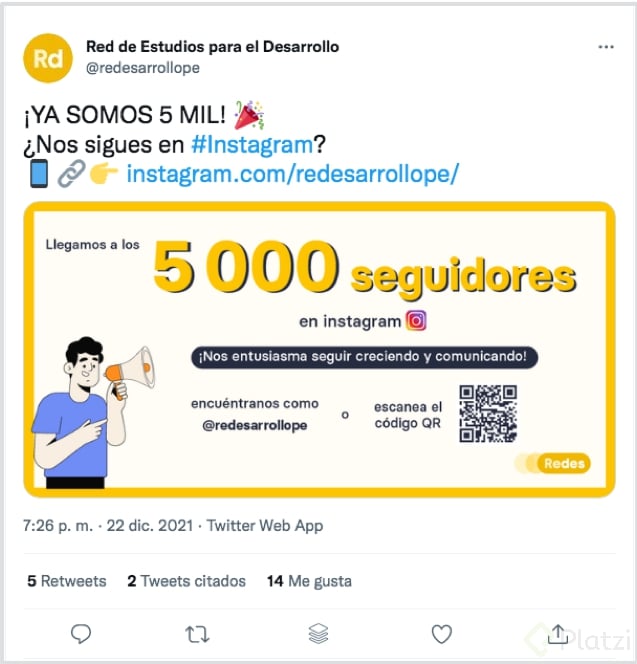View the 2 Tweets citados
The image size is (637, 664).
pos(186,581)
